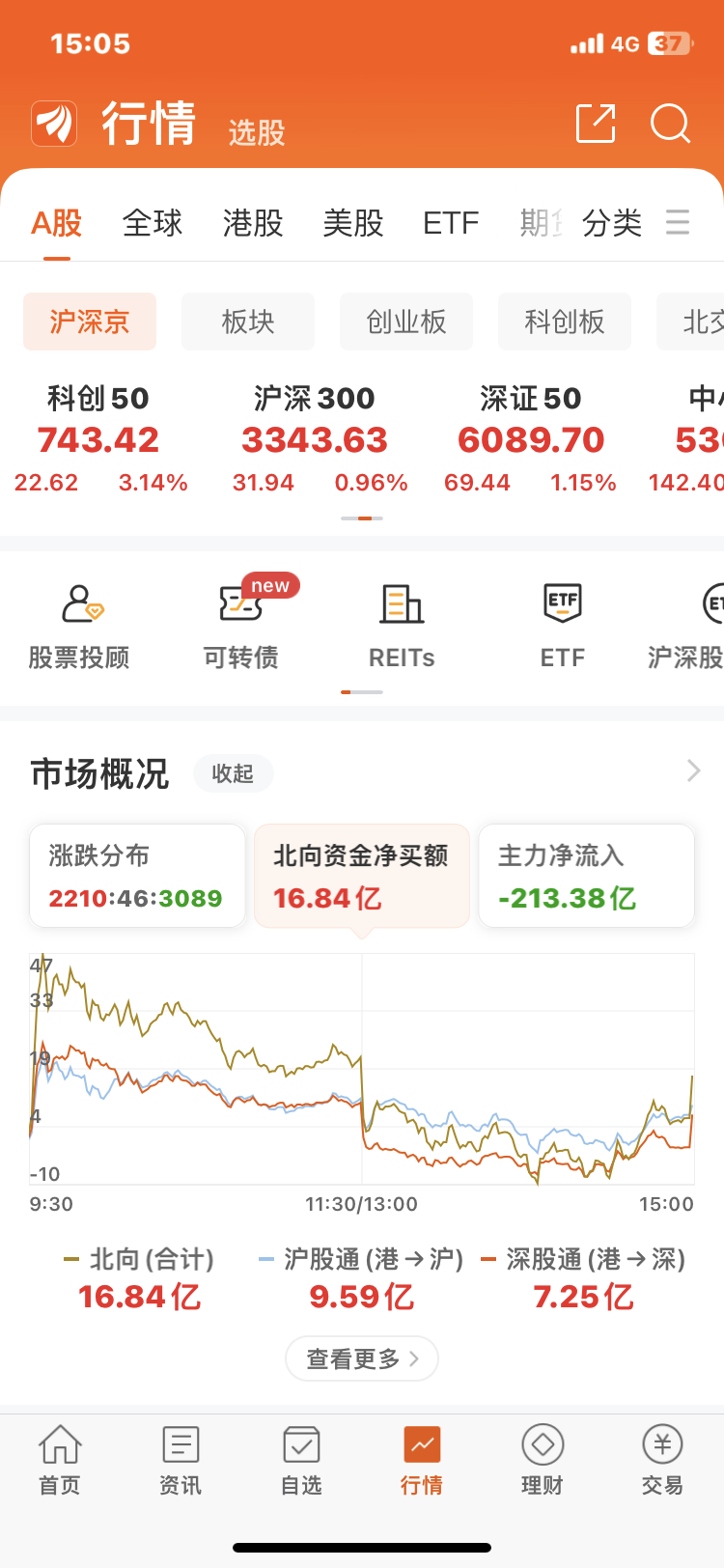Open the REITs shortcut

pyautogui.click(x=402, y=626)
